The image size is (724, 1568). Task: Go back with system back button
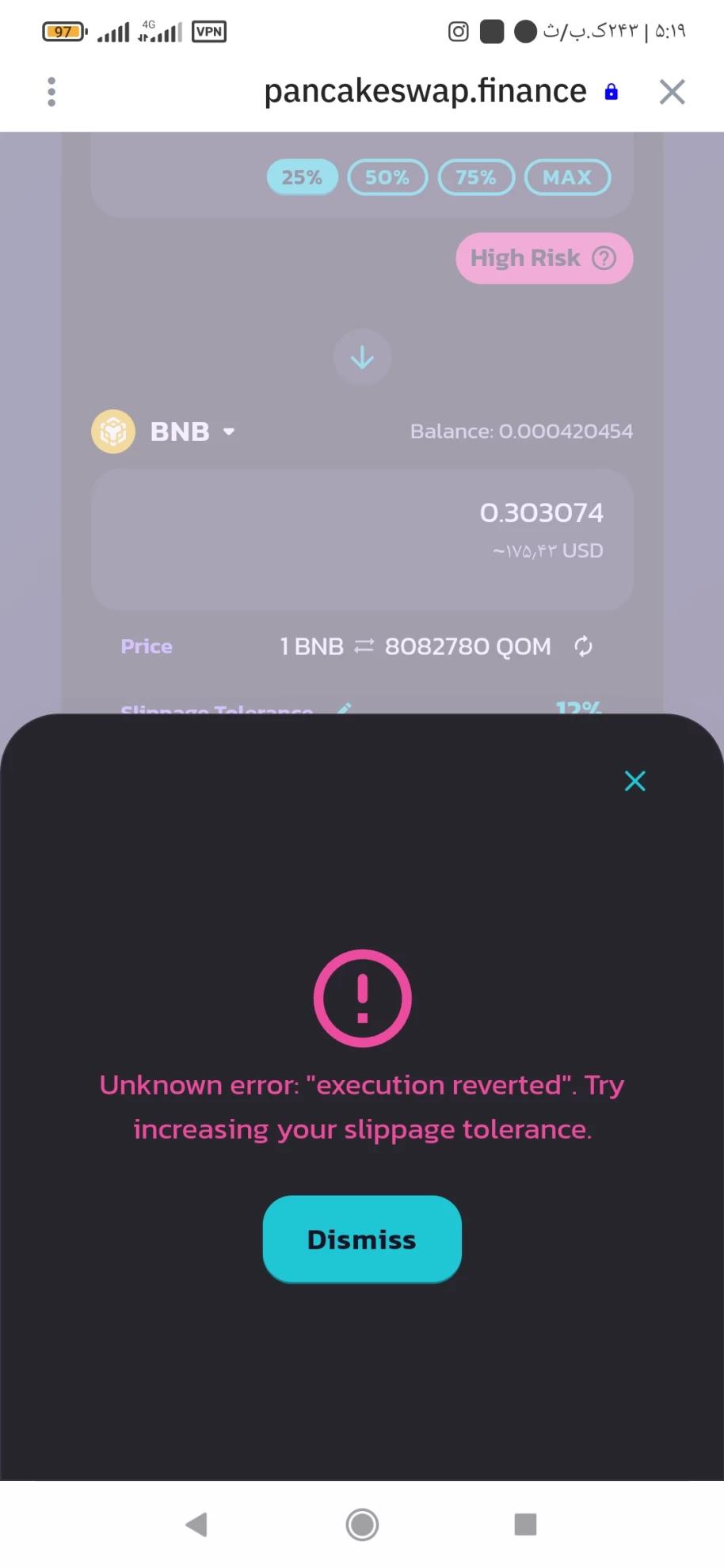tap(196, 1524)
